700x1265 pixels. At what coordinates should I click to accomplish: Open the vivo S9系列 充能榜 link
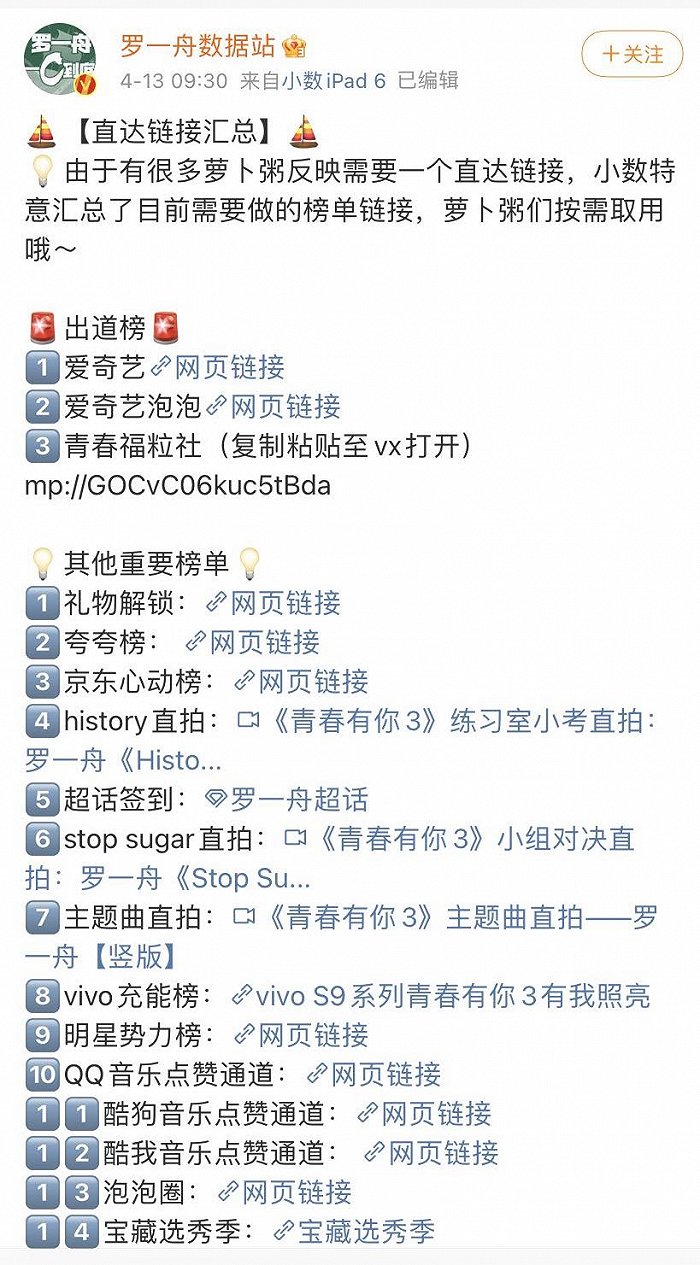coord(441,995)
